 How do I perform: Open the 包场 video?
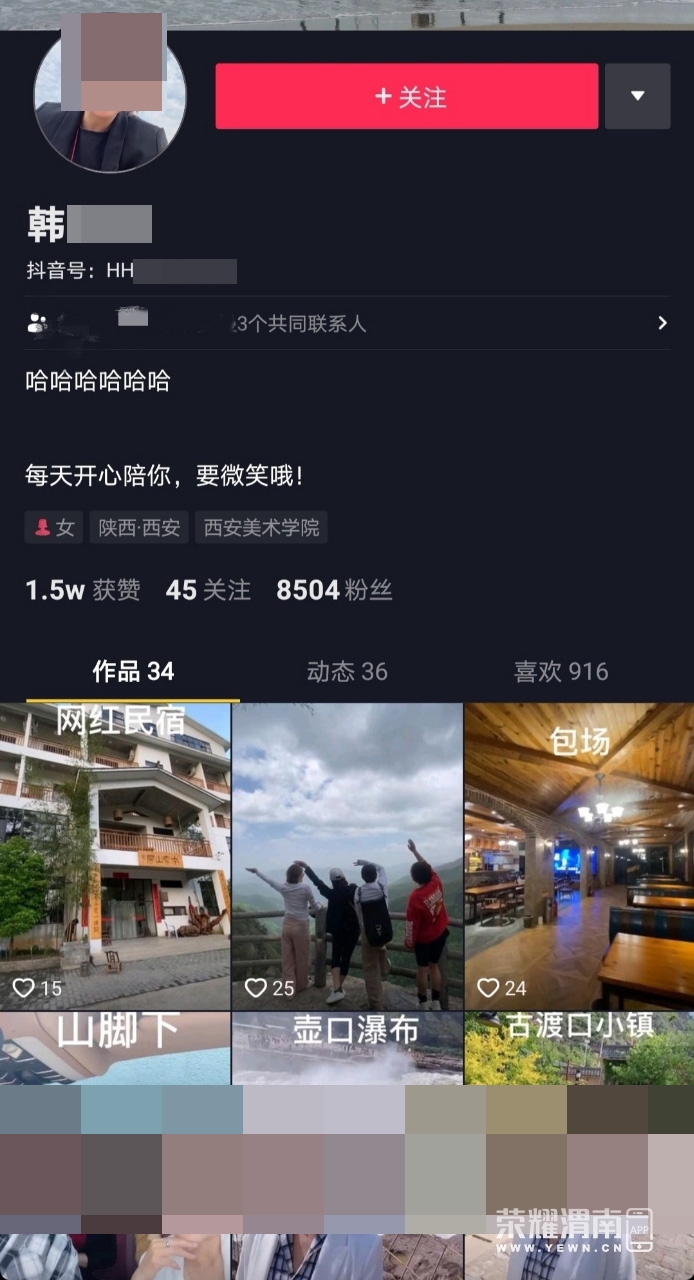579,856
